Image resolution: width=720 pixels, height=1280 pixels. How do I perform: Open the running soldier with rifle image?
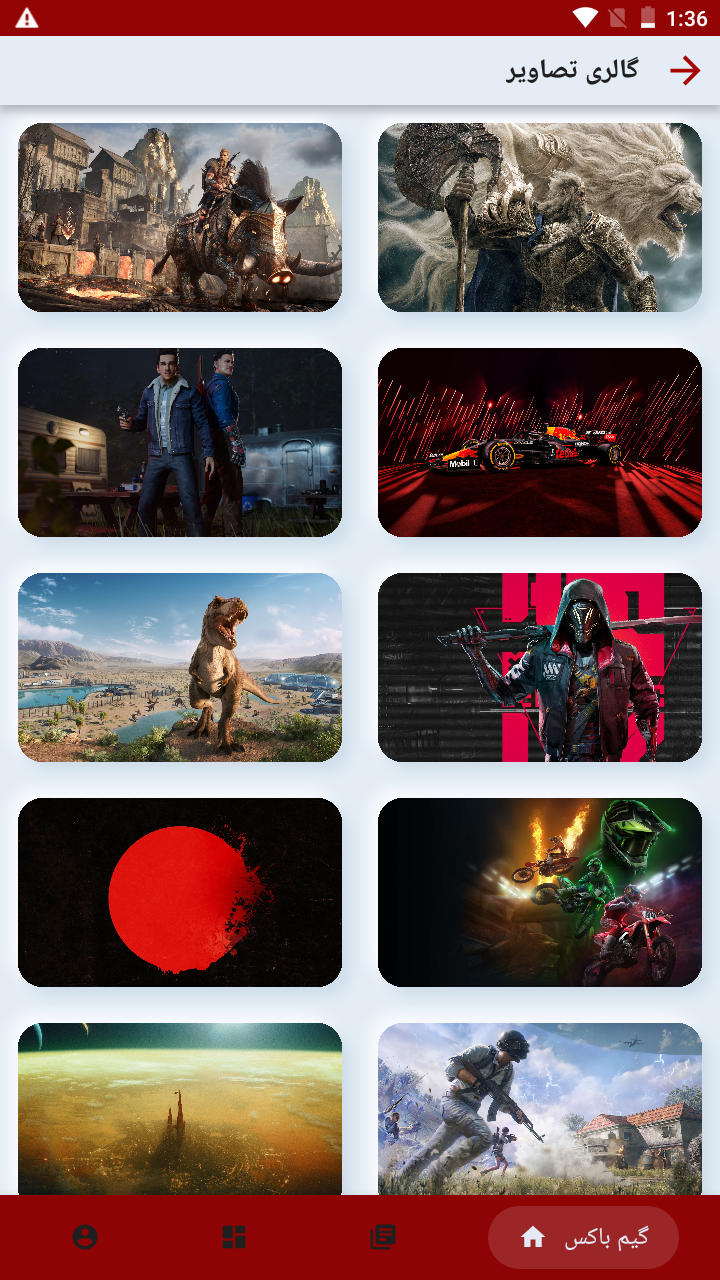540,1108
